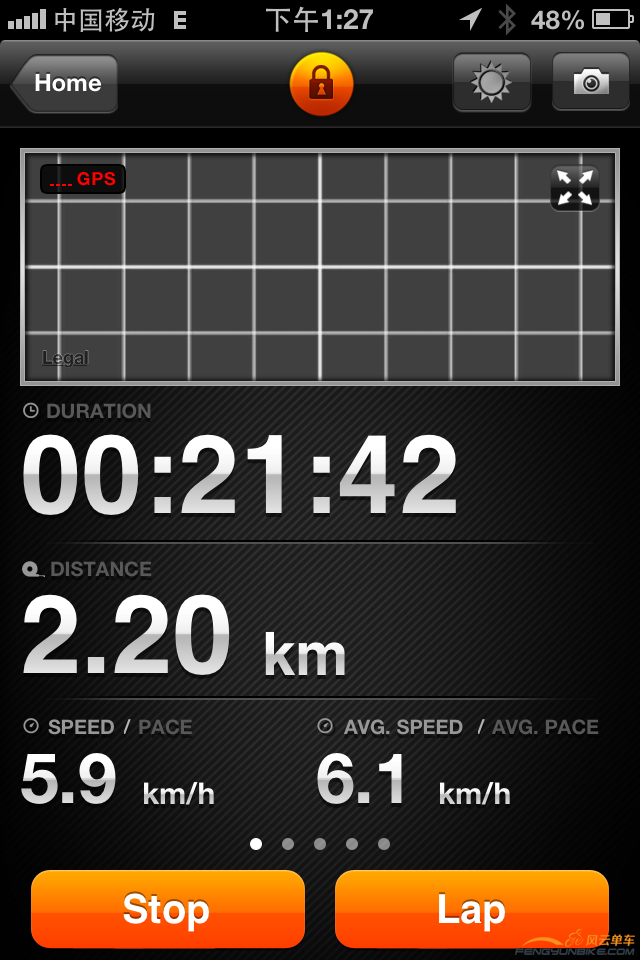Record a new Lap
The width and height of the screenshot is (640, 960).
(471, 909)
